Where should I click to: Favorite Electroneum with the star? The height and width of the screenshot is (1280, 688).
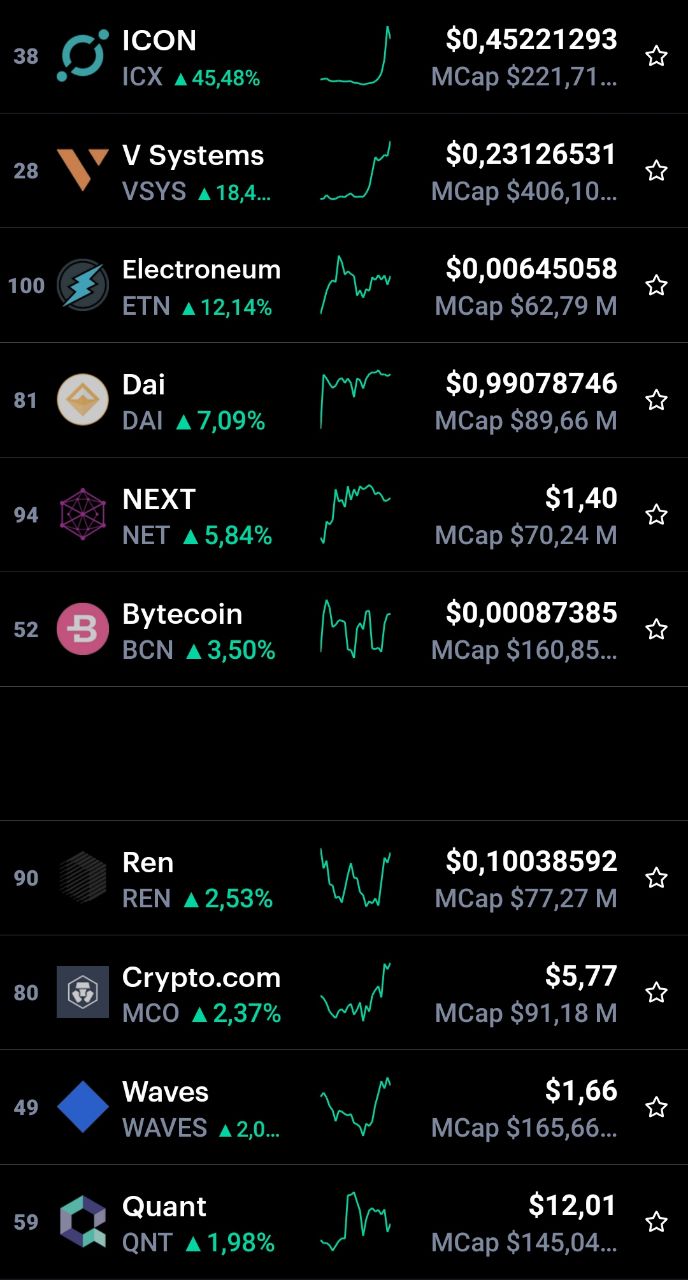(x=656, y=286)
